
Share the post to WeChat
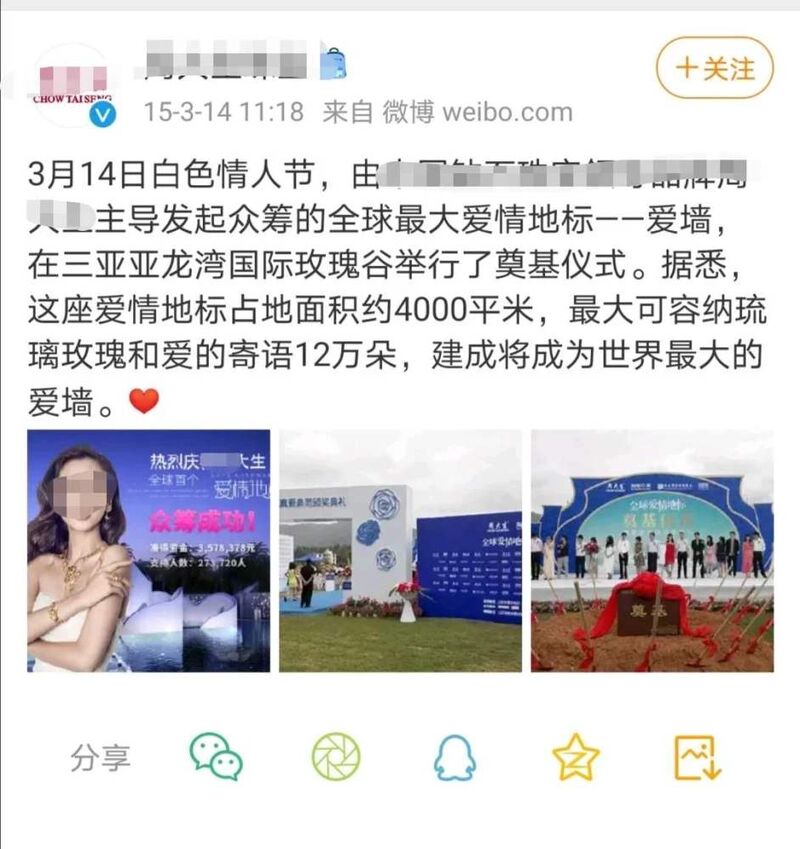216,757
